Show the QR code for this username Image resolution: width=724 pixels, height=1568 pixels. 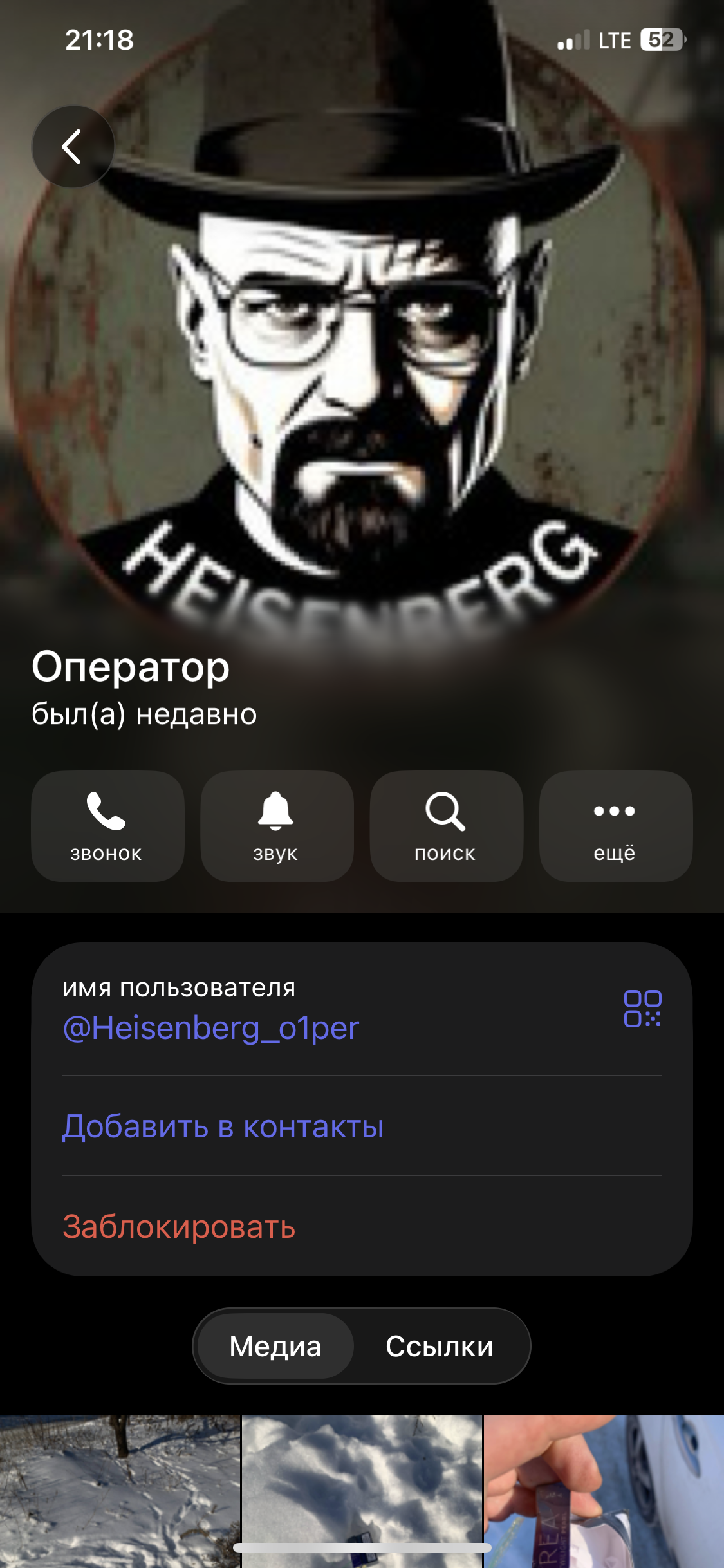click(x=642, y=1008)
